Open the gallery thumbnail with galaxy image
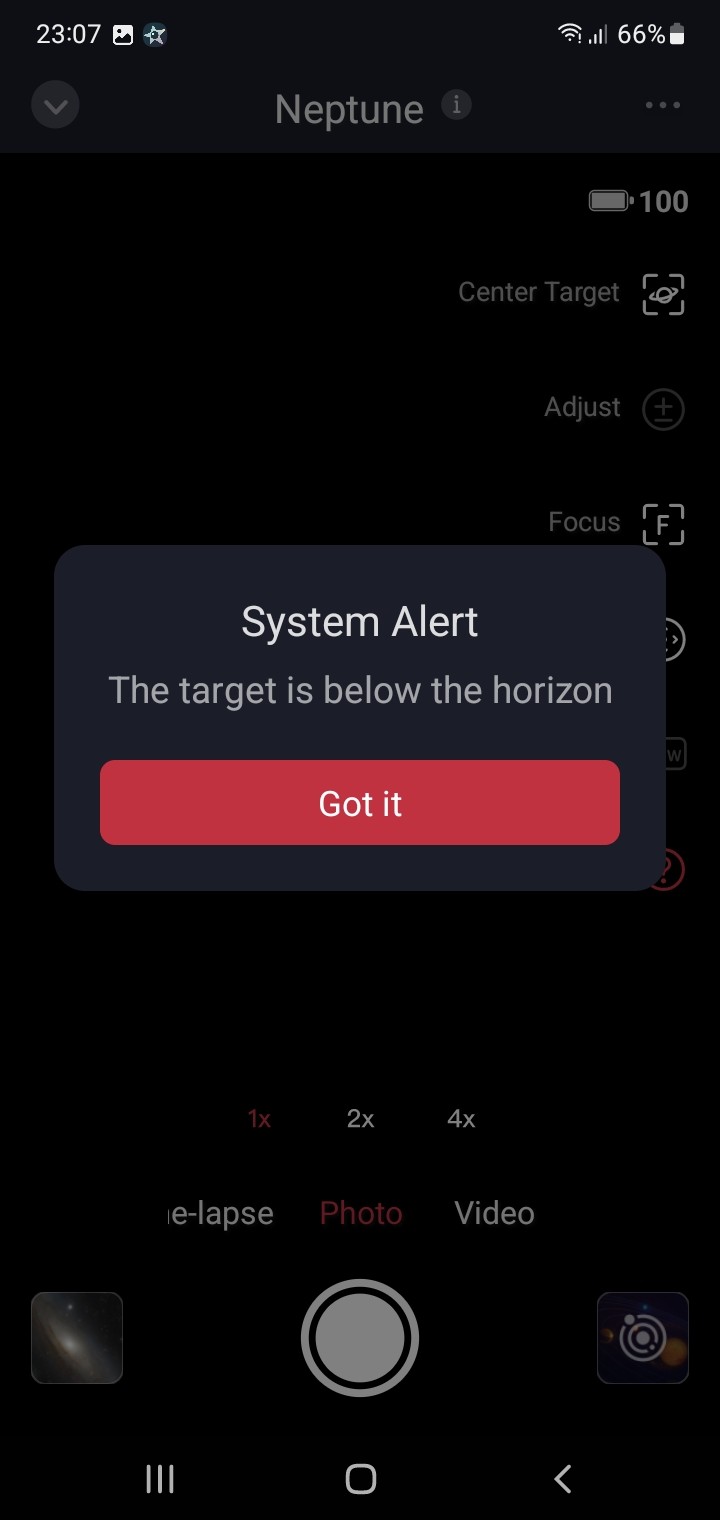720x1520 pixels. tap(77, 1337)
